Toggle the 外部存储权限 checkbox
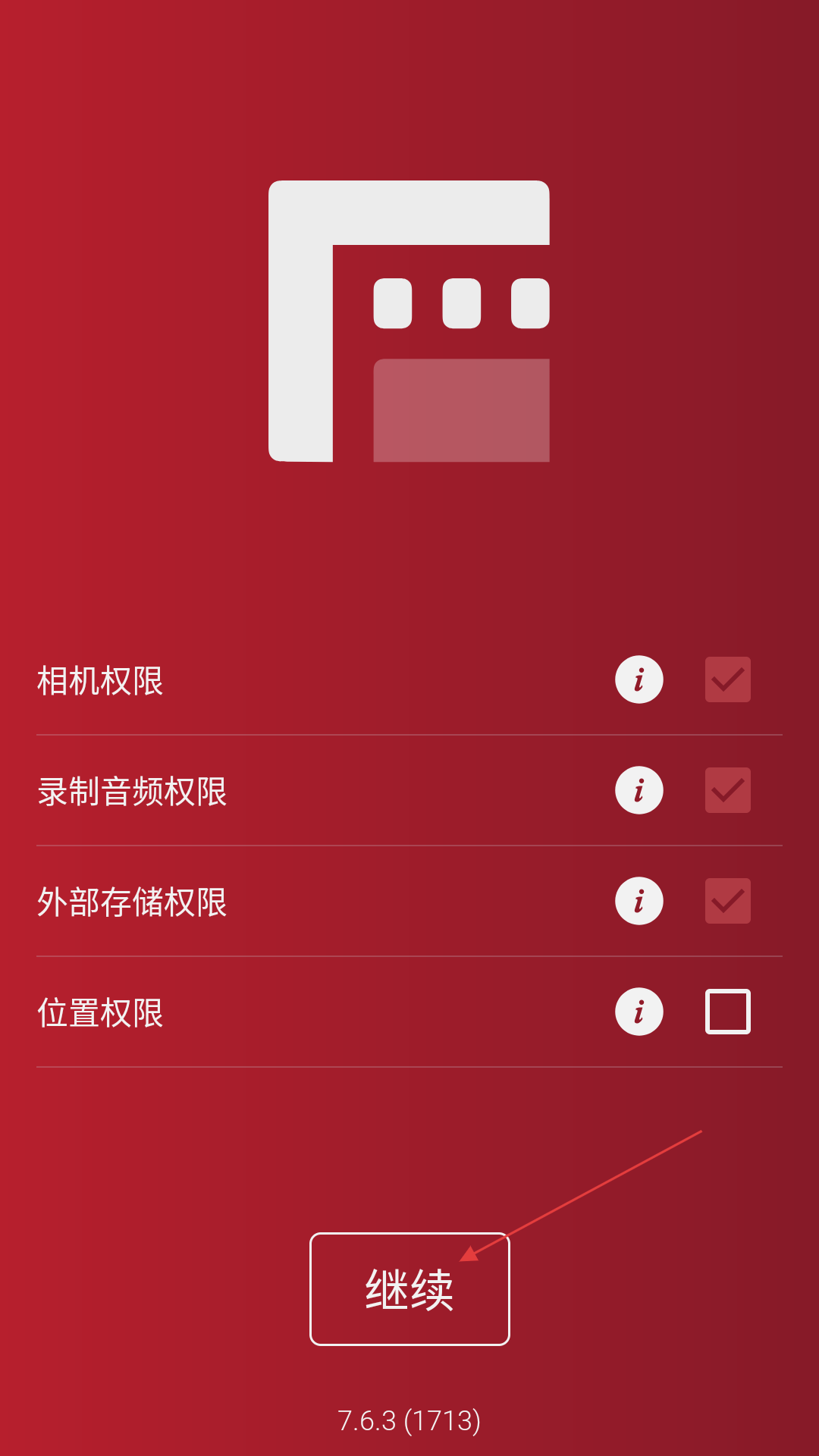819x1456 pixels. pyautogui.click(x=728, y=901)
